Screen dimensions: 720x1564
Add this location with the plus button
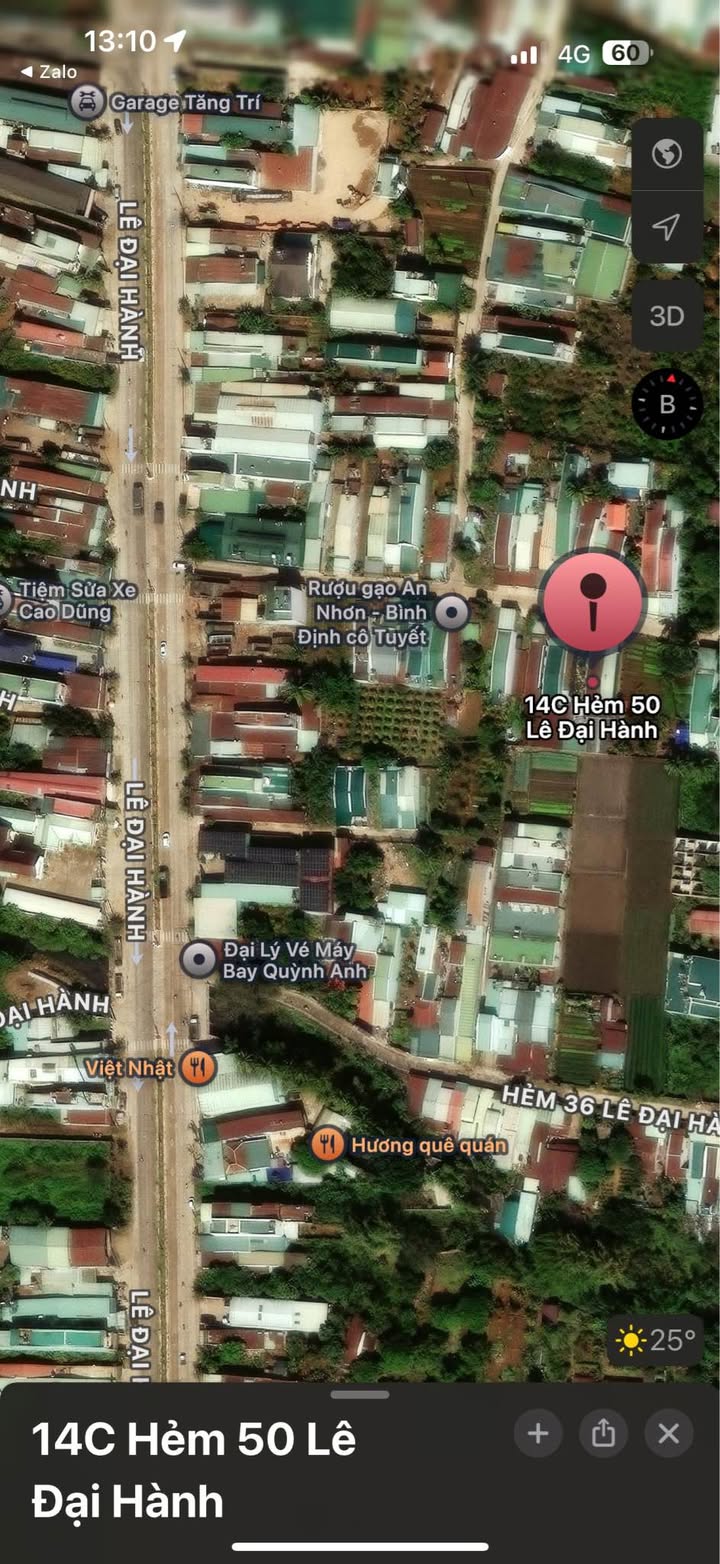pos(538,1434)
